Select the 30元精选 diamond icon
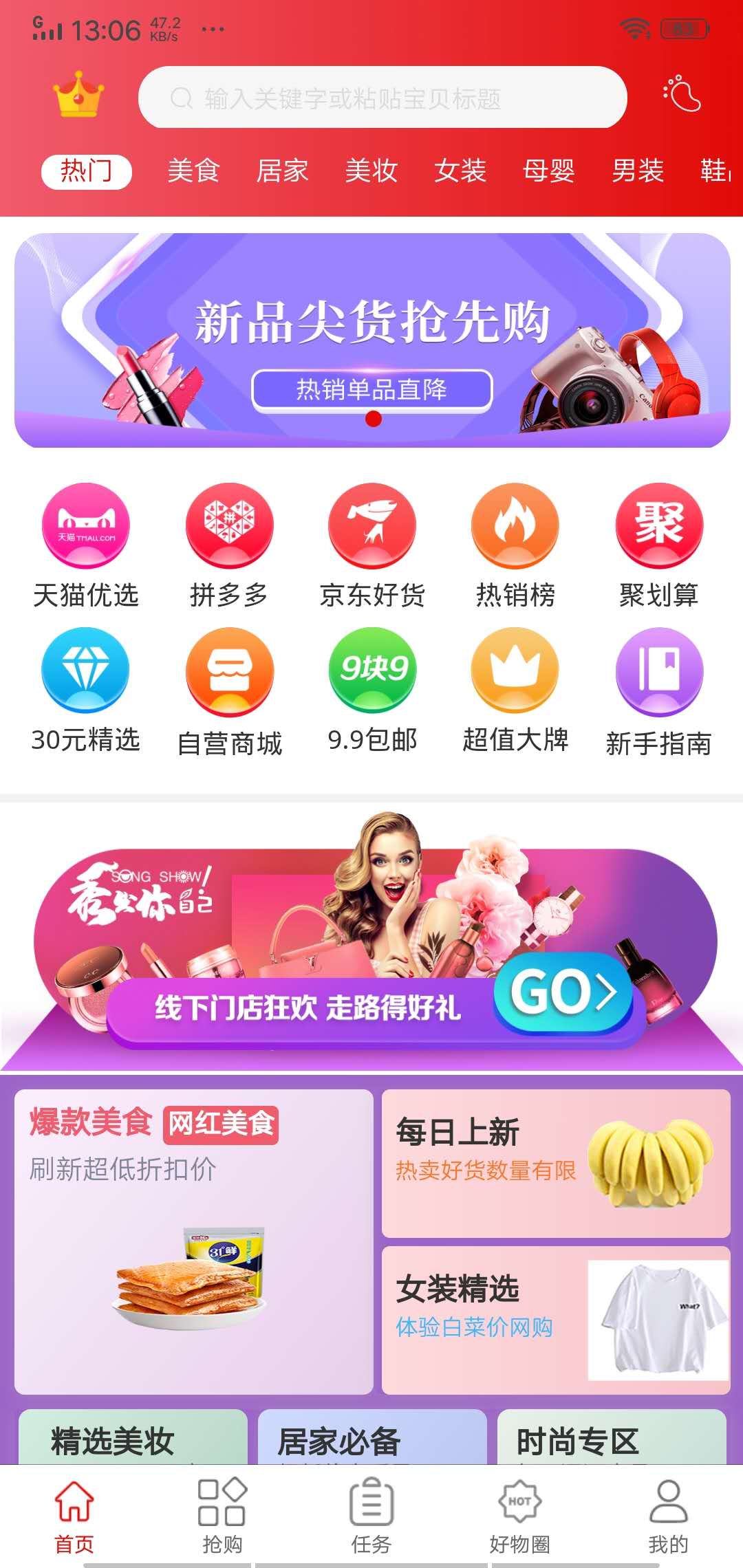This screenshot has height=1568, width=743. pyautogui.click(x=84, y=674)
